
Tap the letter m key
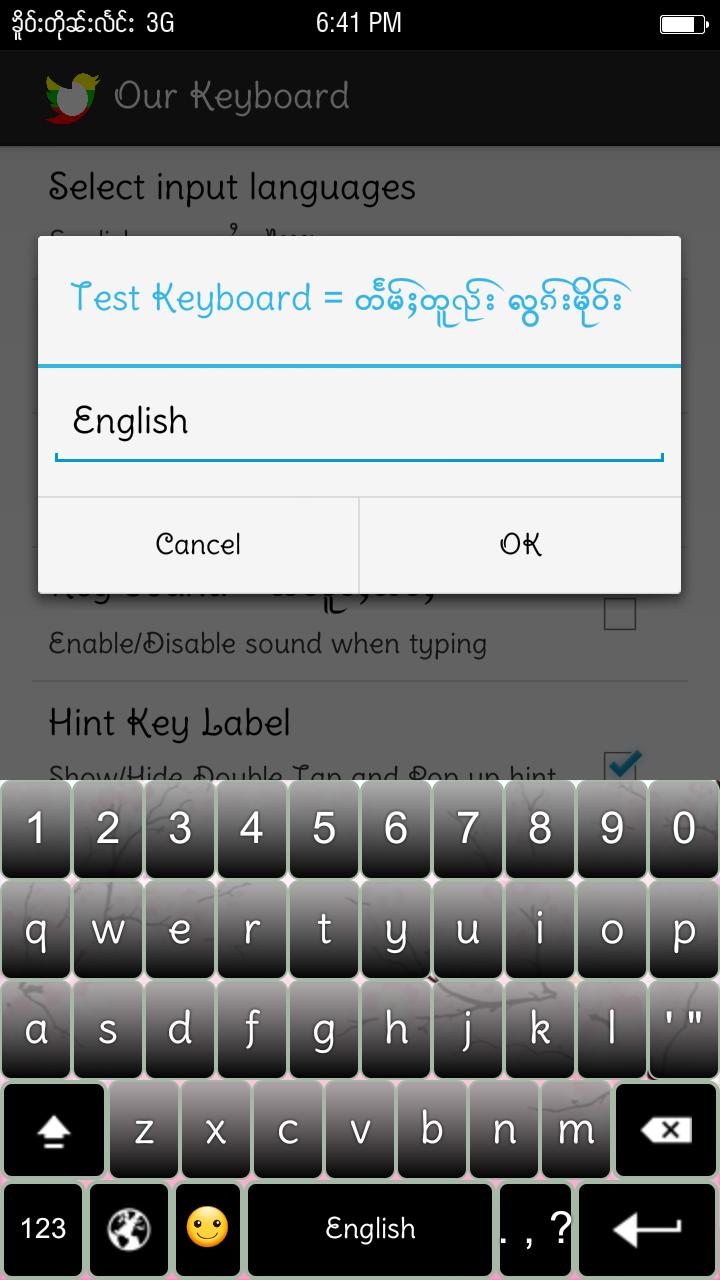(576, 1130)
